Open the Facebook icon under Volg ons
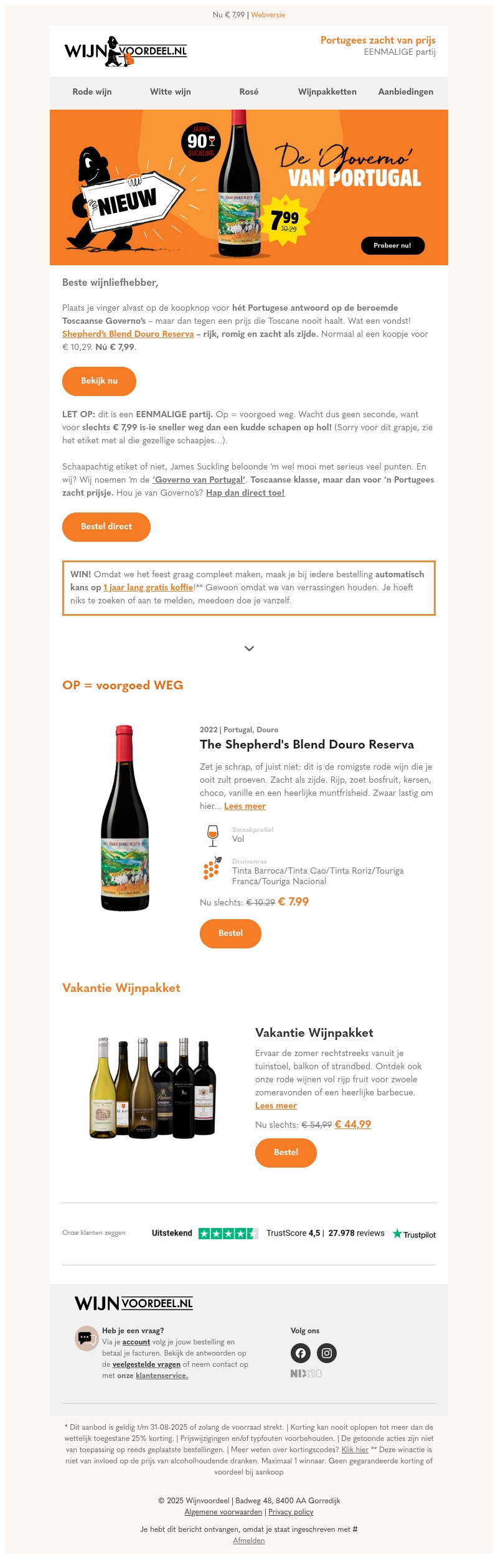 [x=301, y=1353]
